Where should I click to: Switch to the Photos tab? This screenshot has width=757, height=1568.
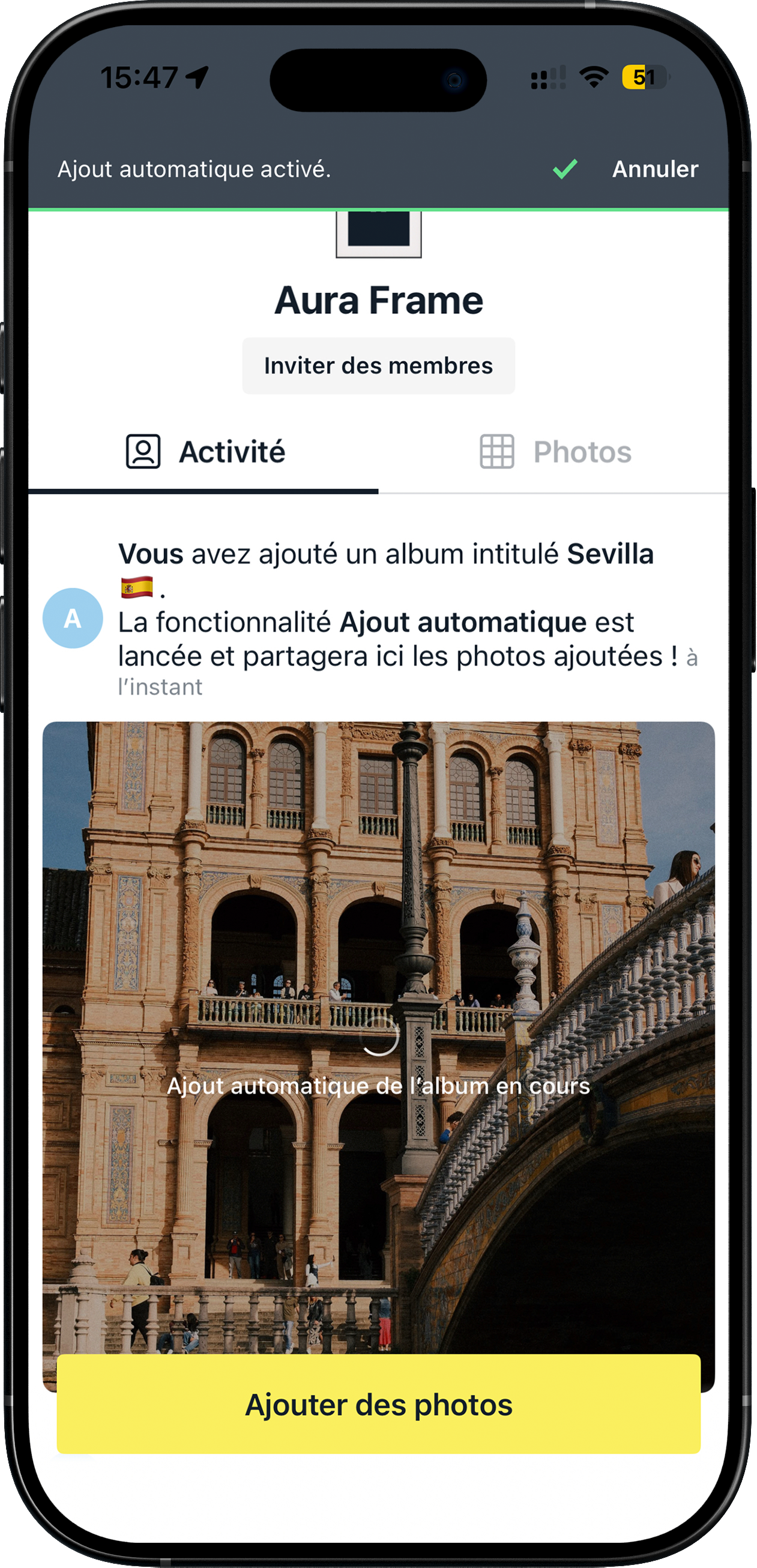click(555, 452)
